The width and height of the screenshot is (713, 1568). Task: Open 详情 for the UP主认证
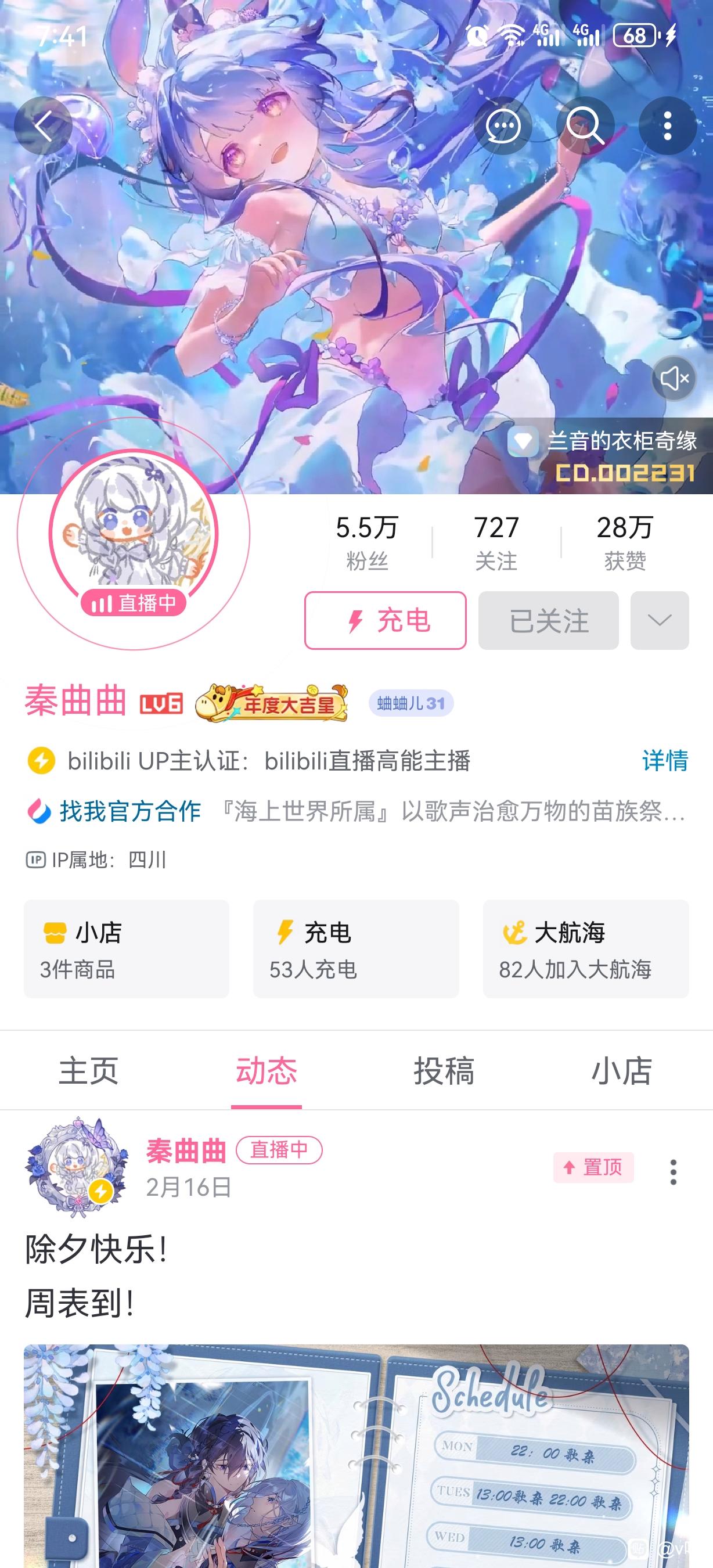tap(665, 760)
